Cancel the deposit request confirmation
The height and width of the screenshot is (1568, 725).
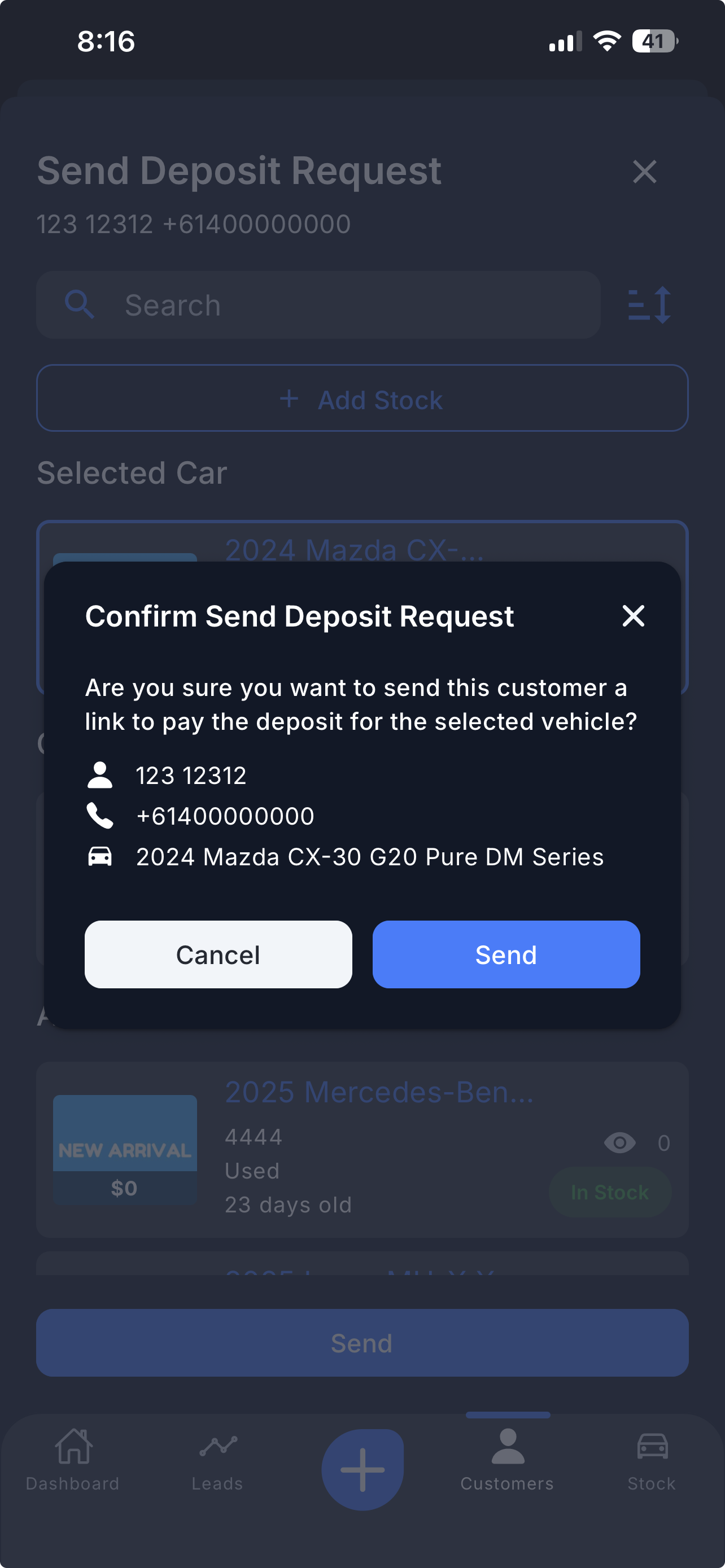[x=218, y=954]
